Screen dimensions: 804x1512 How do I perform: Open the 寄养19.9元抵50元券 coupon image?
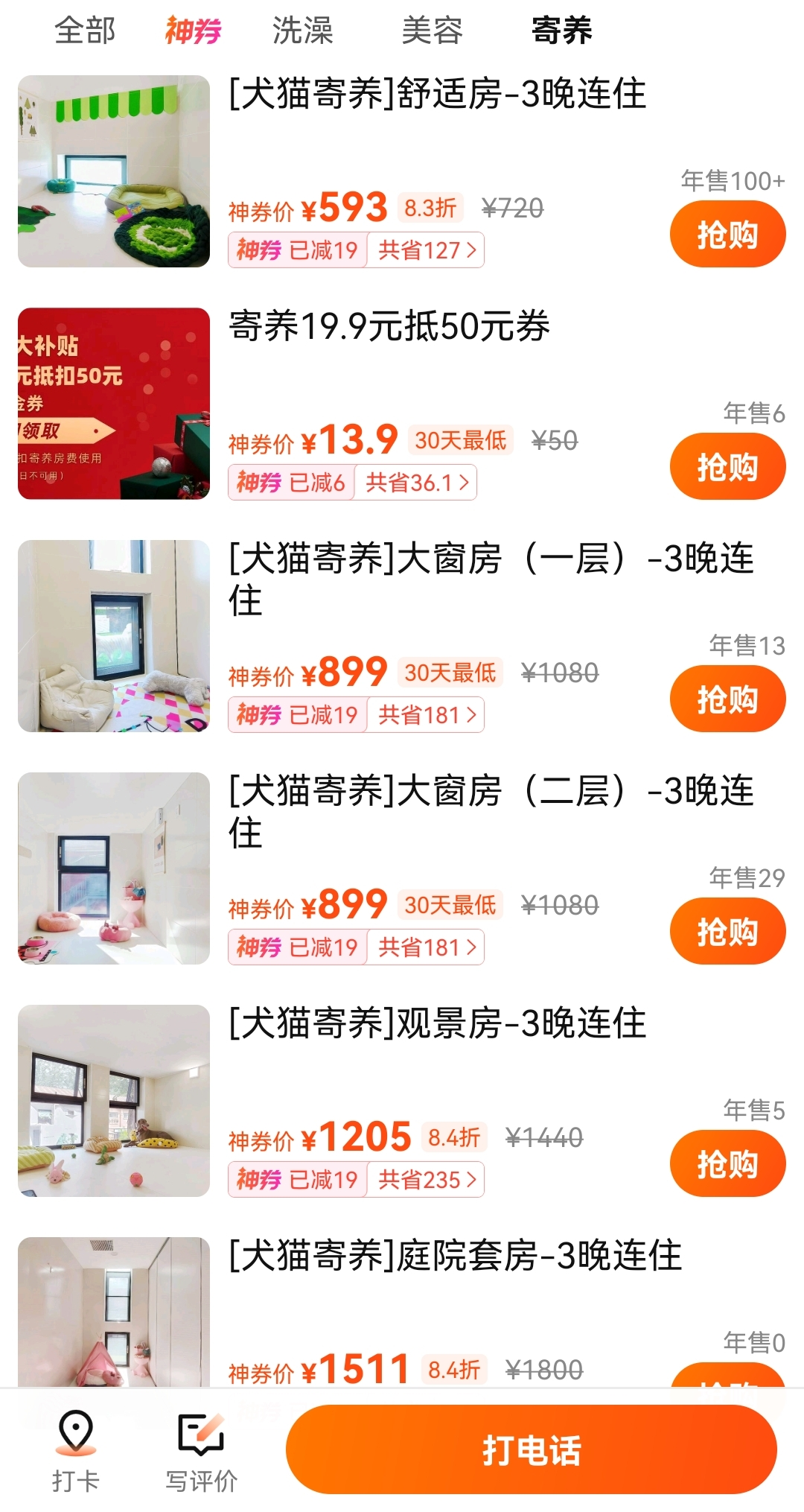114,404
